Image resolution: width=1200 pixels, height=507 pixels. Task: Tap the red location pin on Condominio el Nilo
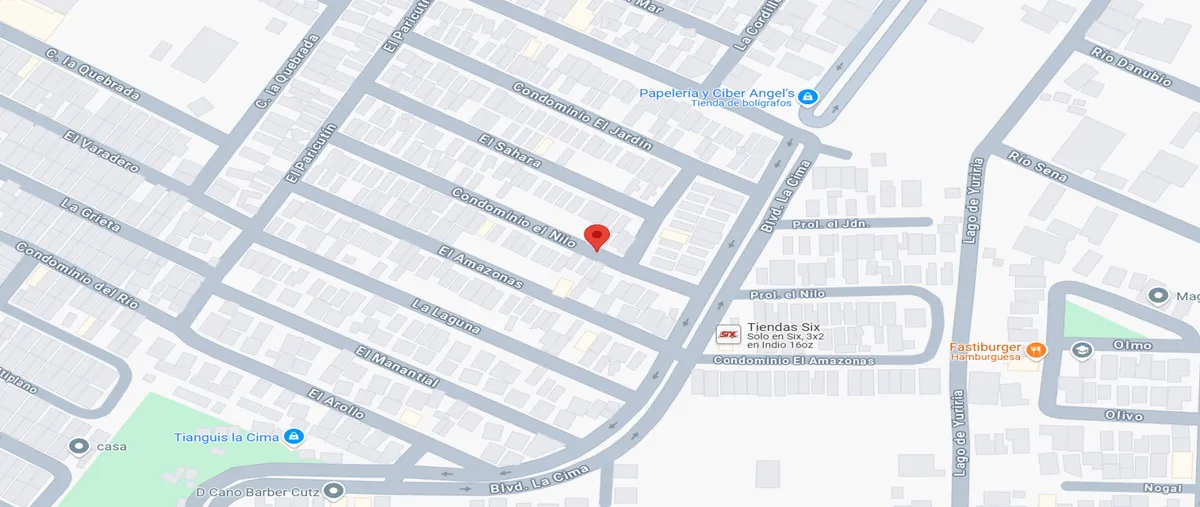597,236
